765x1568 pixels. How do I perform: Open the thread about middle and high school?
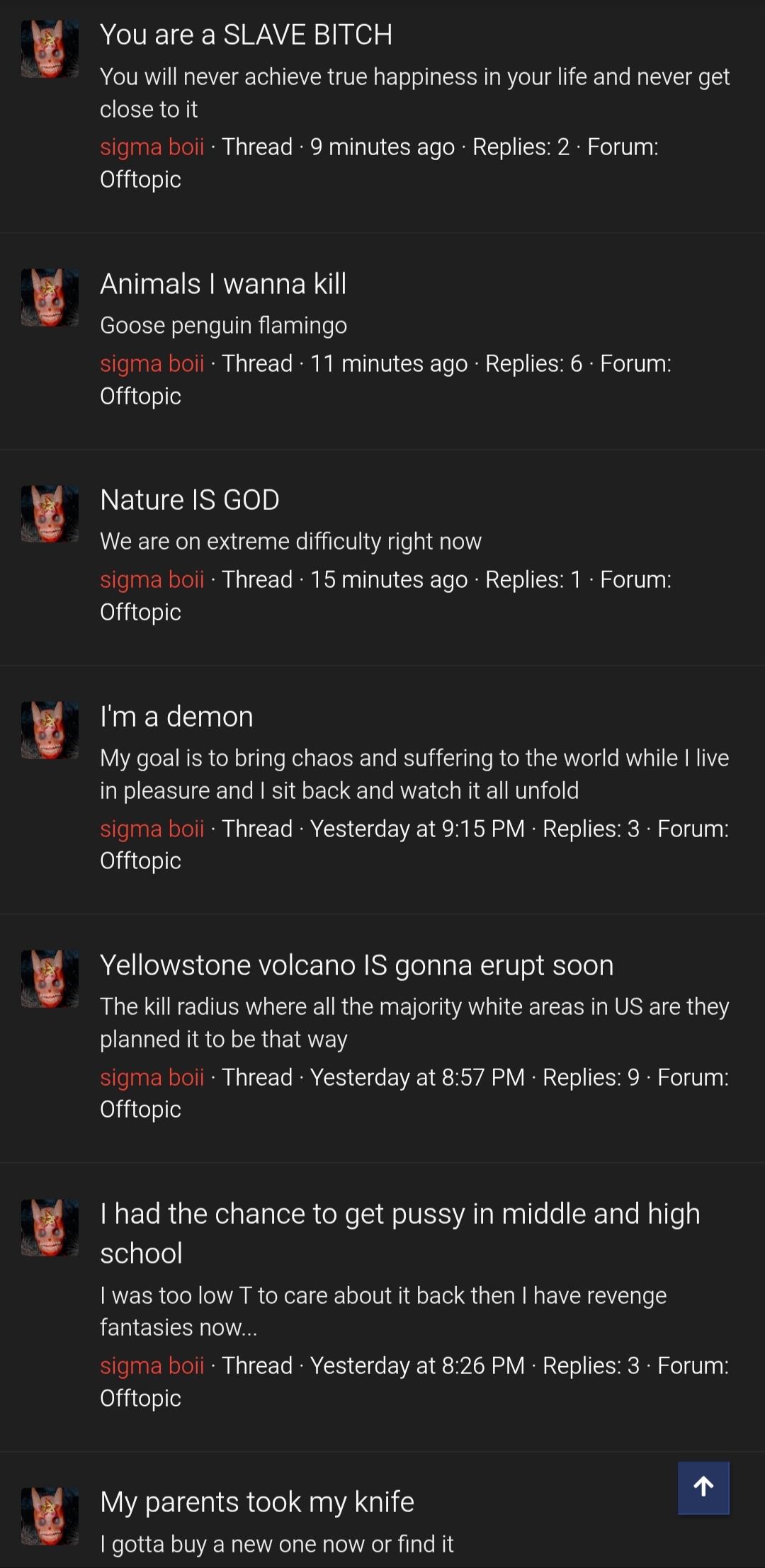click(400, 1233)
